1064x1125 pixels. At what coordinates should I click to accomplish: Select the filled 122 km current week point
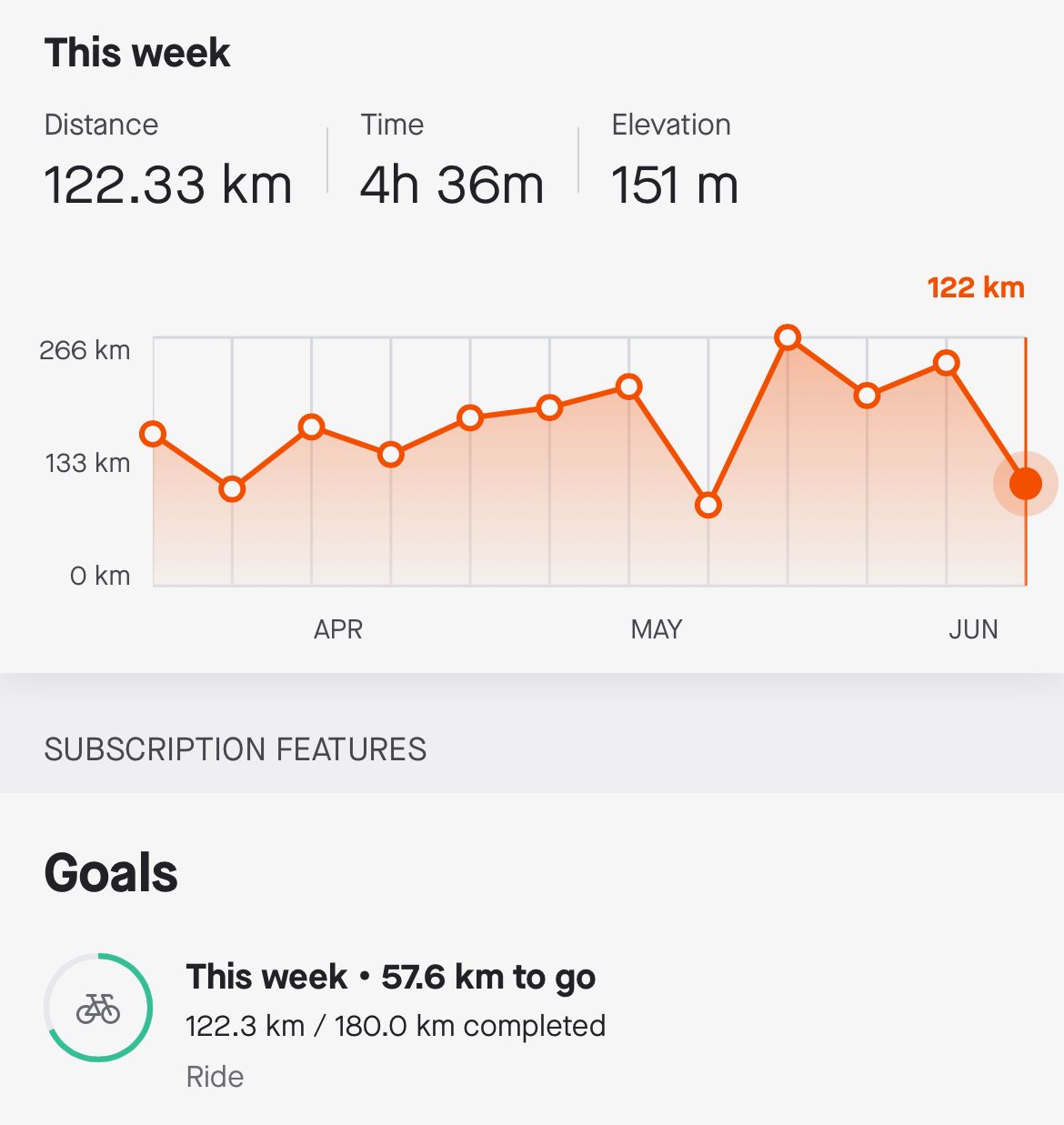[x=1025, y=484]
